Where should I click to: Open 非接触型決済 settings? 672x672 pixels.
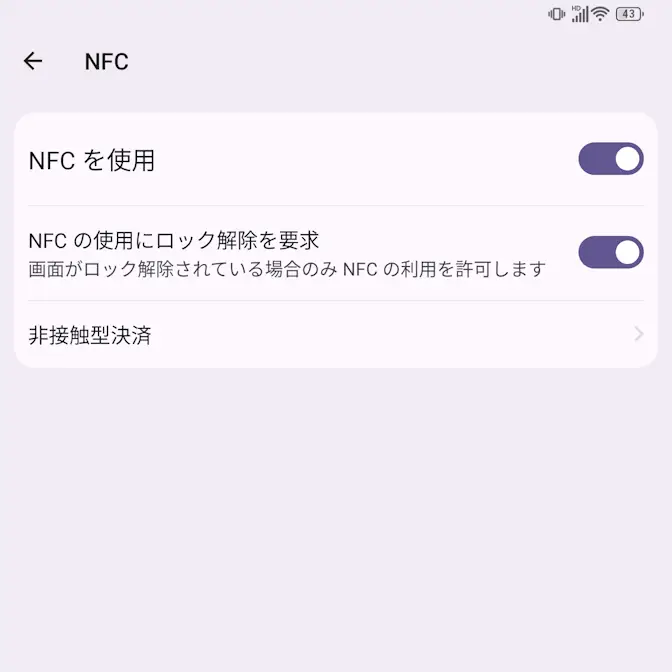[336, 335]
